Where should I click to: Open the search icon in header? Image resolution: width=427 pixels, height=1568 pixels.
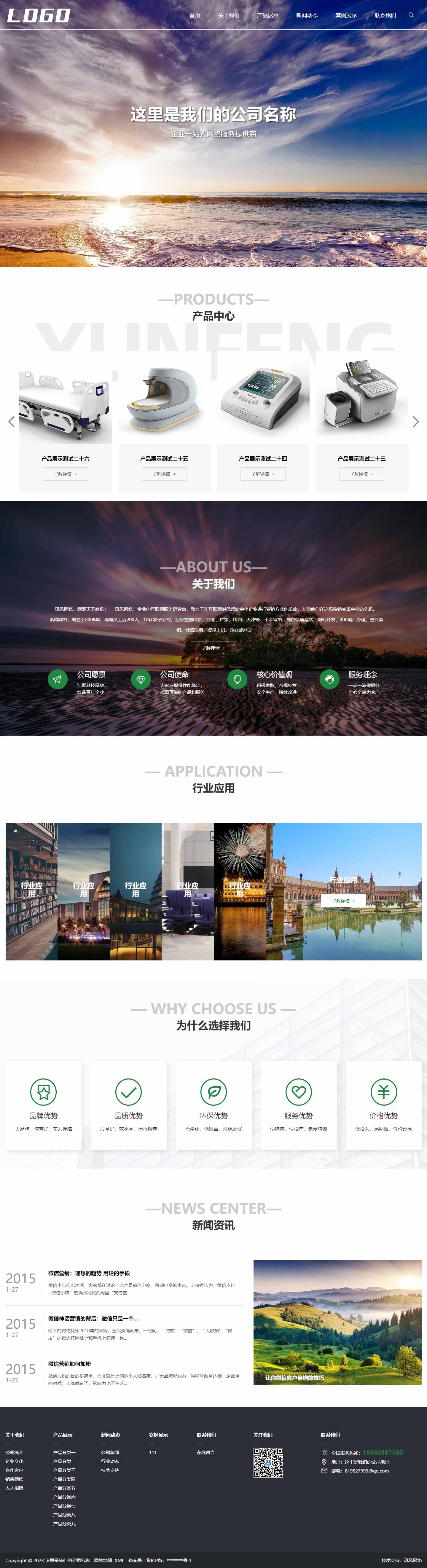coord(411,15)
